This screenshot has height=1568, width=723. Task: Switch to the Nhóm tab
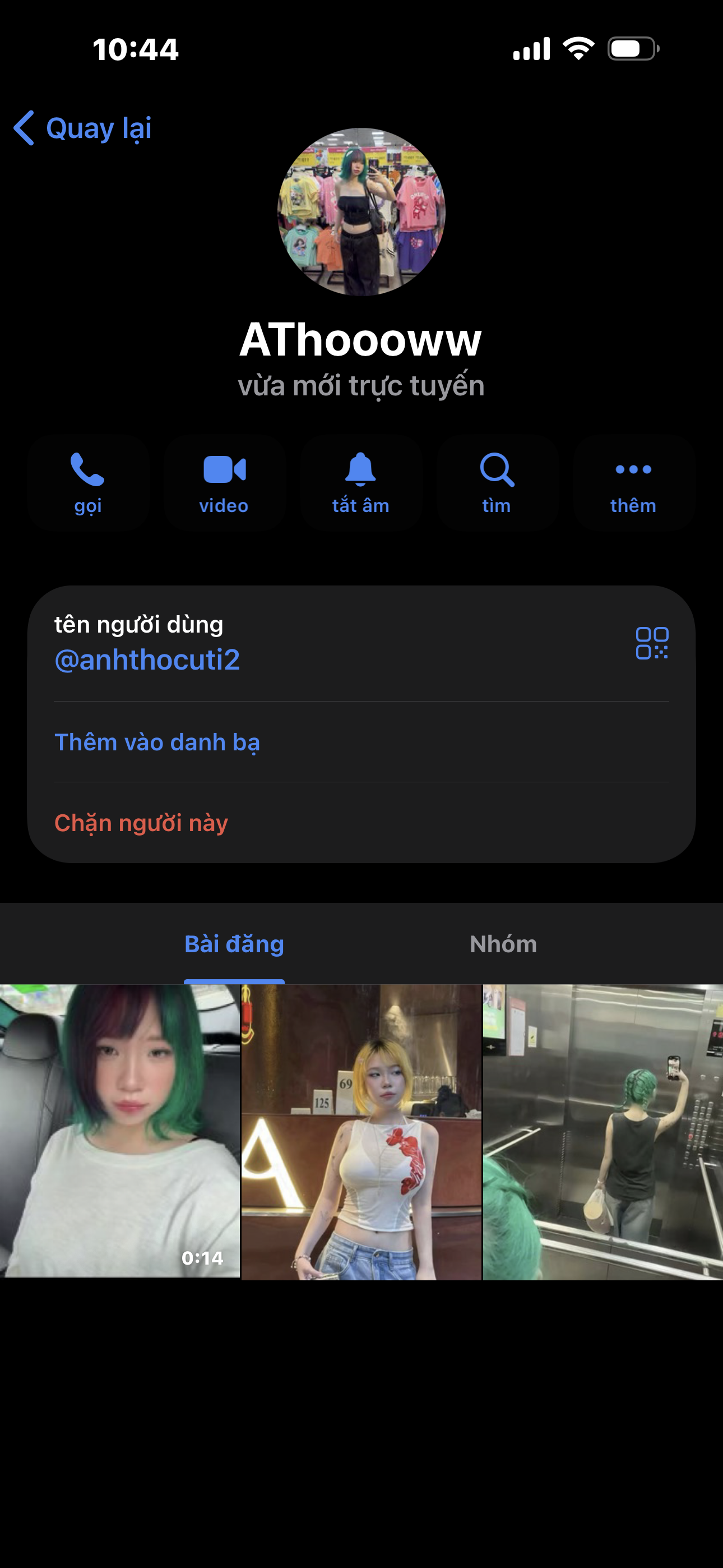click(503, 944)
